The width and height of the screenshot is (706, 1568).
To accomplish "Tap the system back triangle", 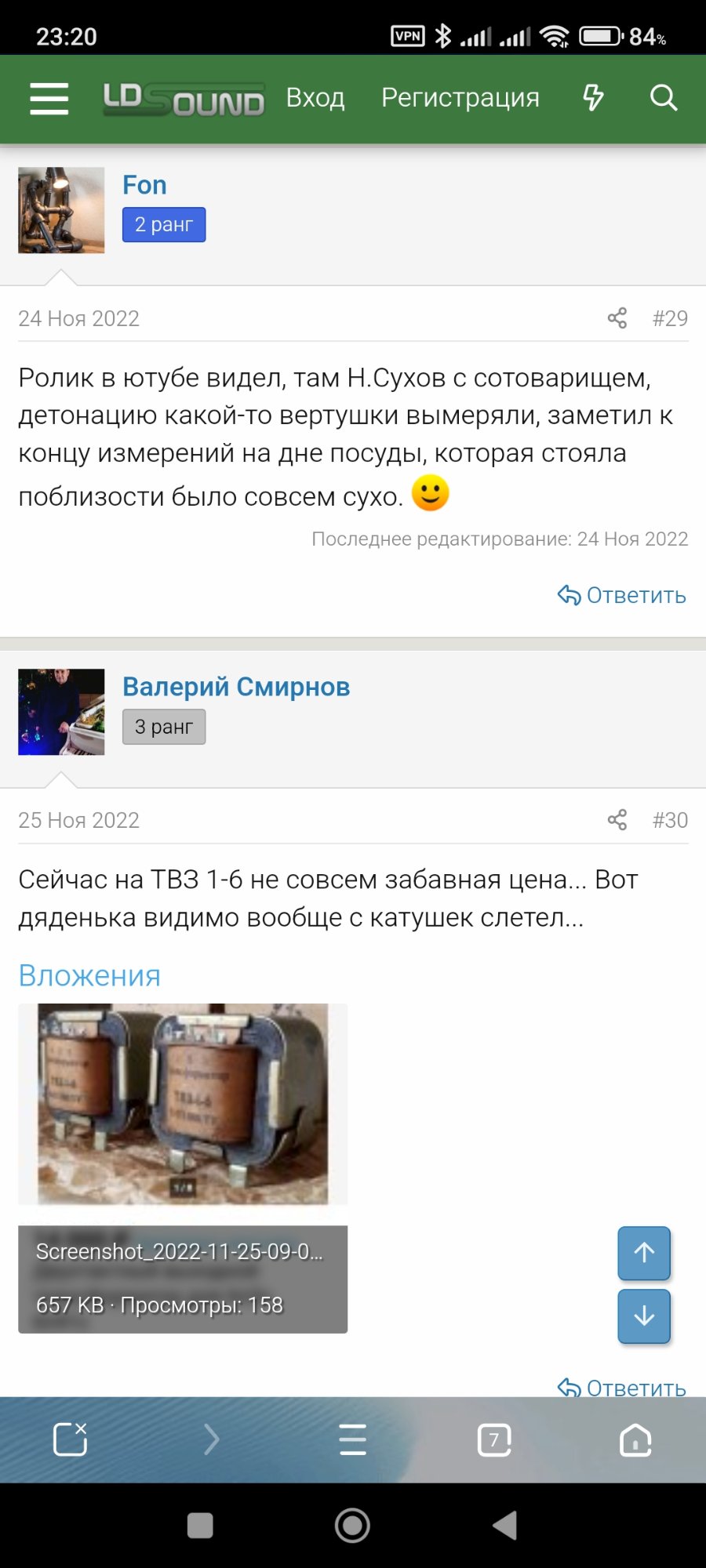I will [x=505, y=1526].
